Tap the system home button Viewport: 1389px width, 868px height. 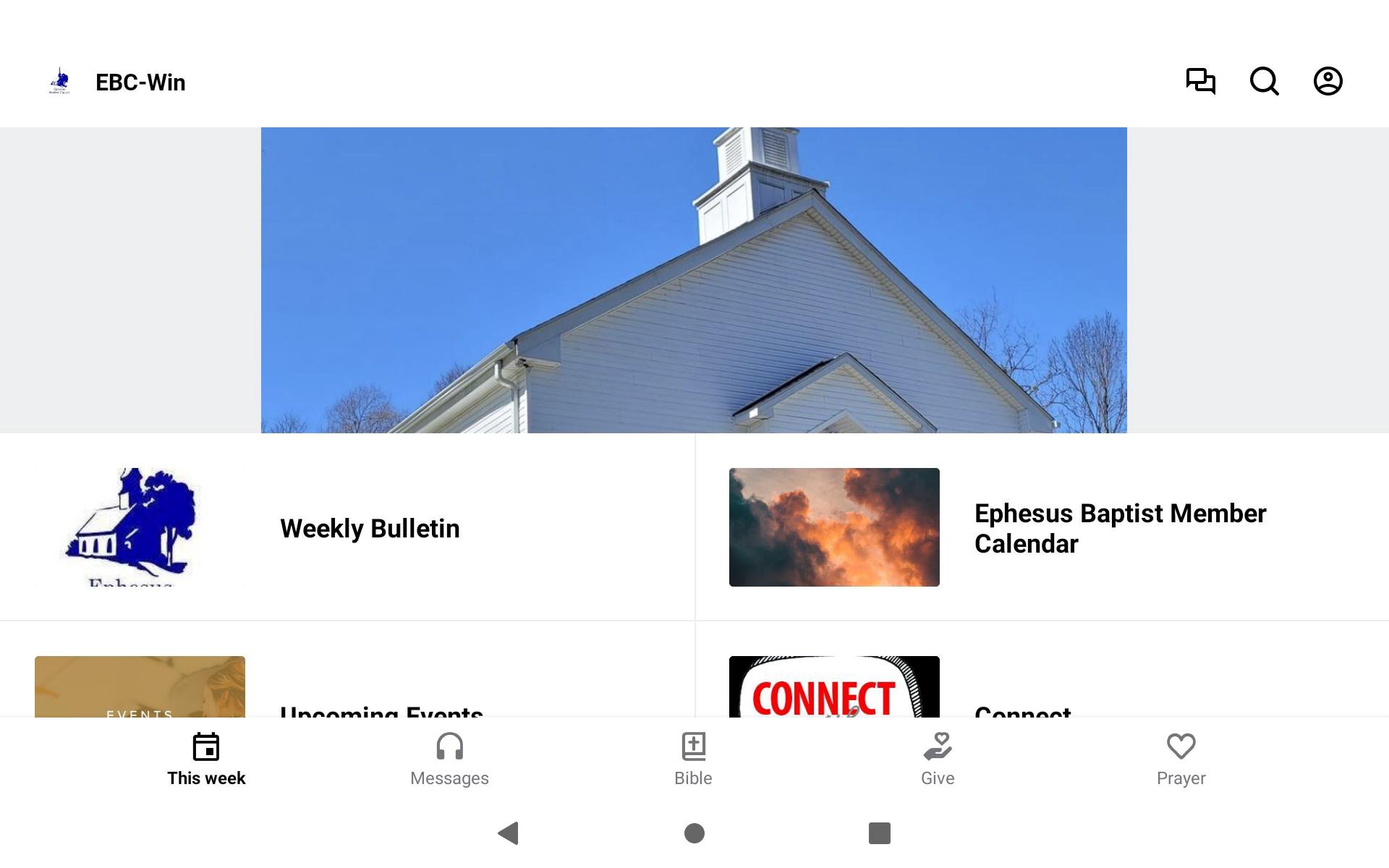pos(694,833)
